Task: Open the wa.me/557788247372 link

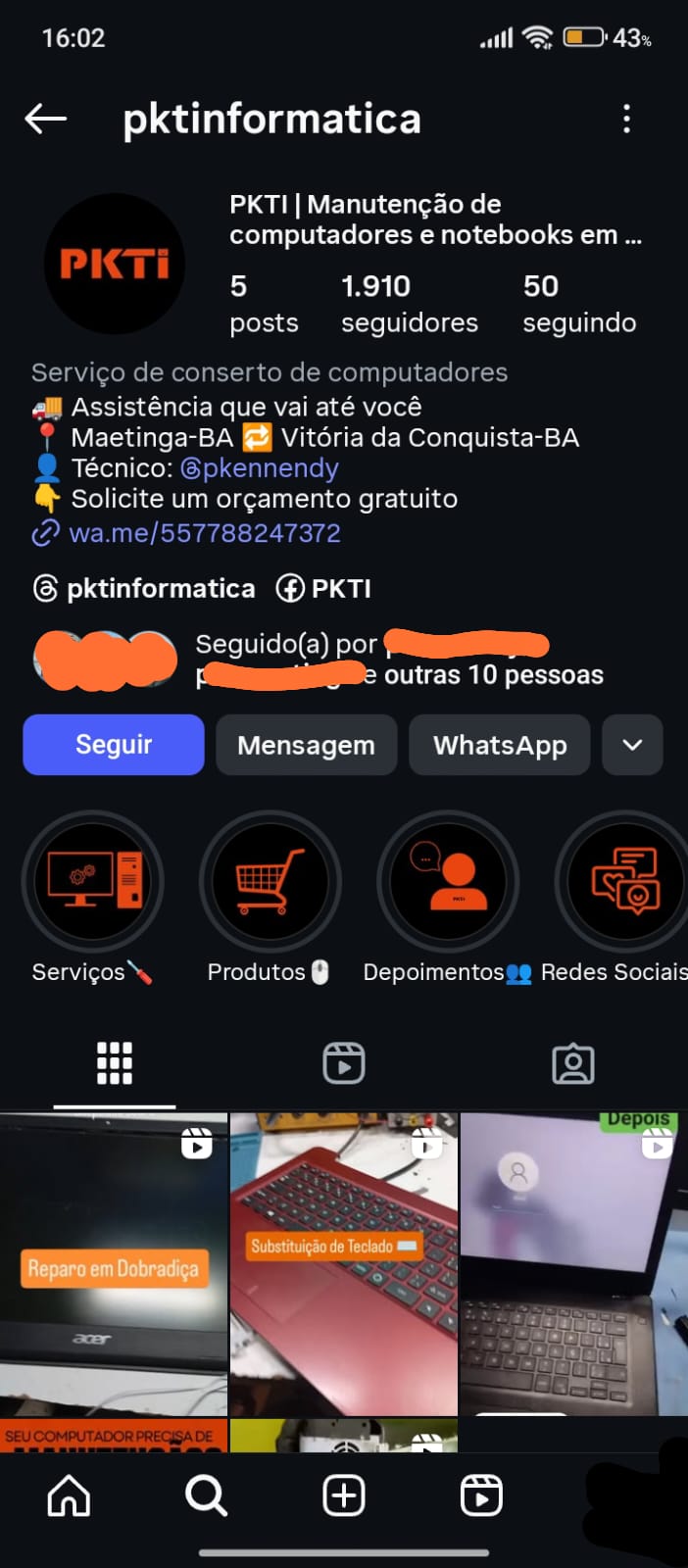Action: point(204,533)
